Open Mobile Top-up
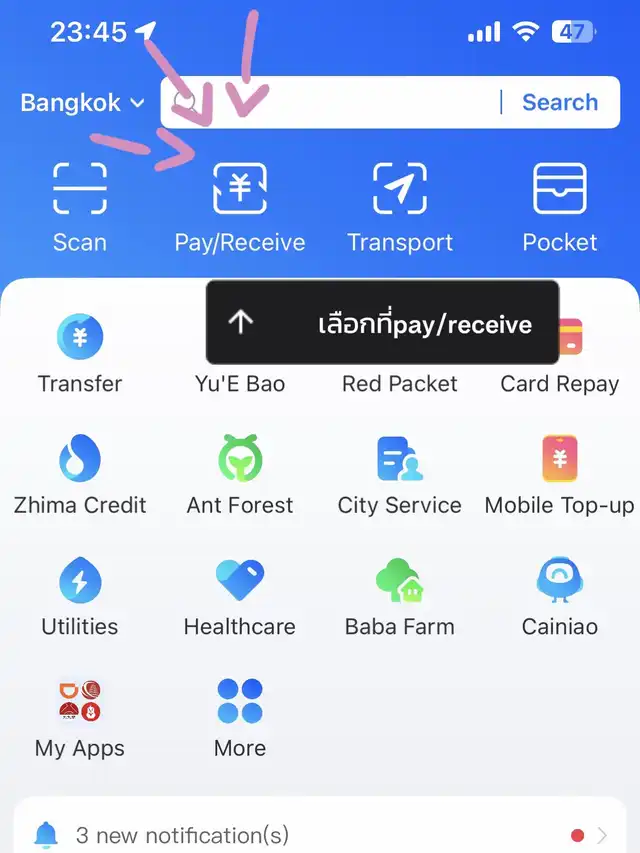 [560, 475]
